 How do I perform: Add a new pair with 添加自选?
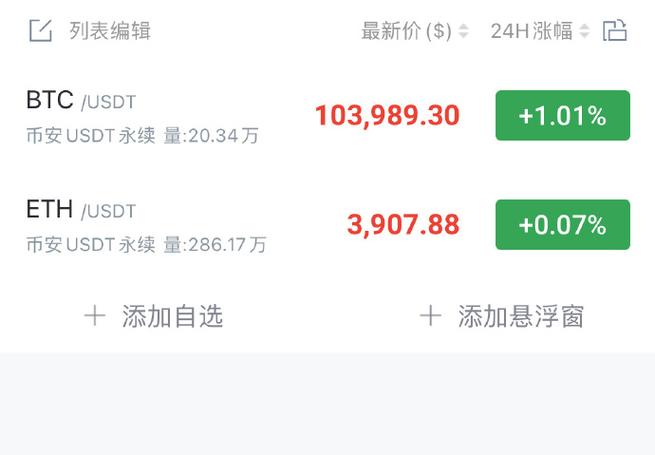click(154, 317)
